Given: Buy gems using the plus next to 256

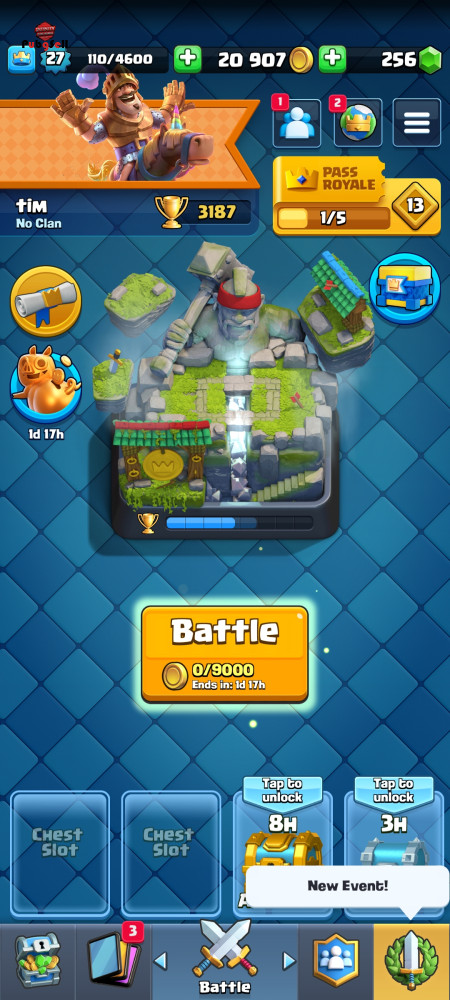Looking at the screenshot, I should coord(333,59).
